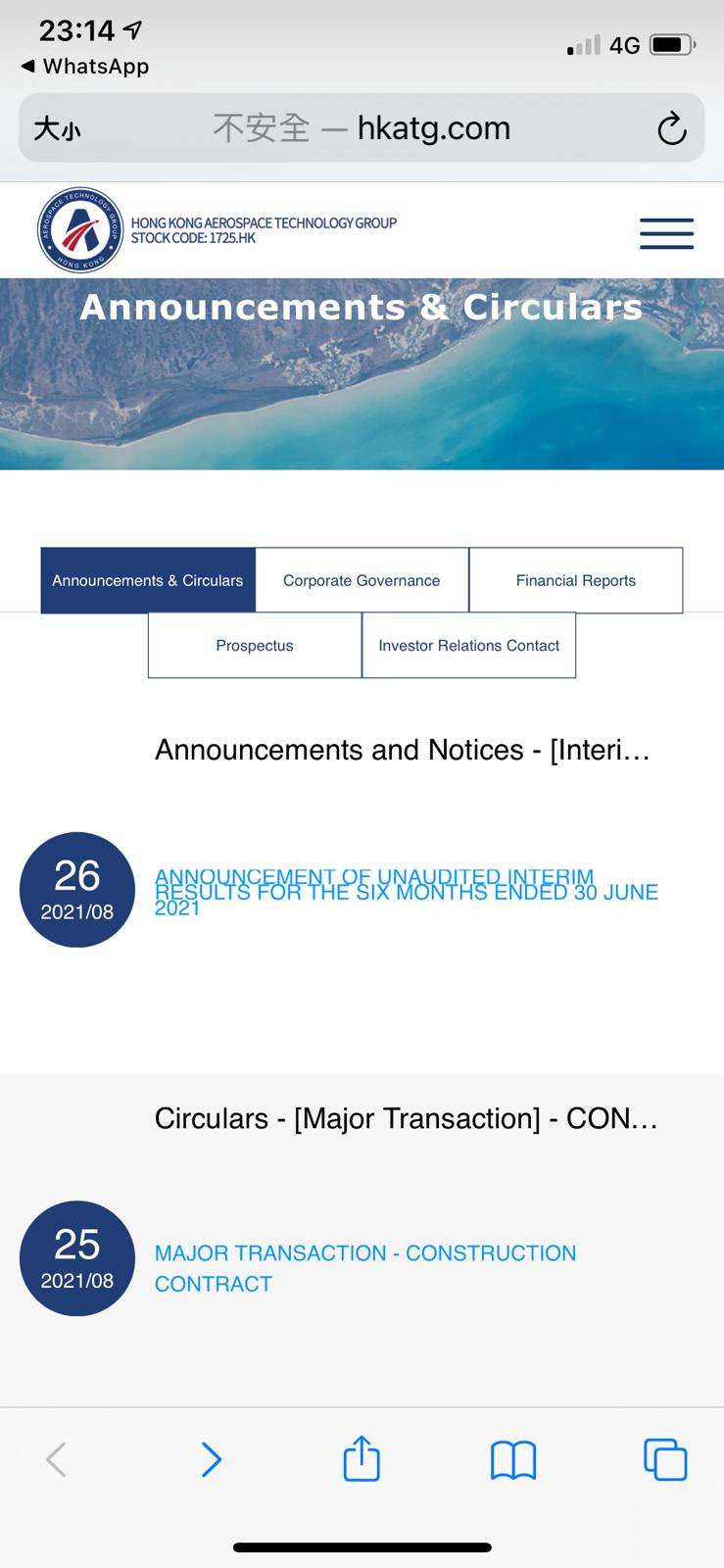Viewport: 724px width, 1568px height.
Task: Open the hamburger navigation menu
Action: 666,233
